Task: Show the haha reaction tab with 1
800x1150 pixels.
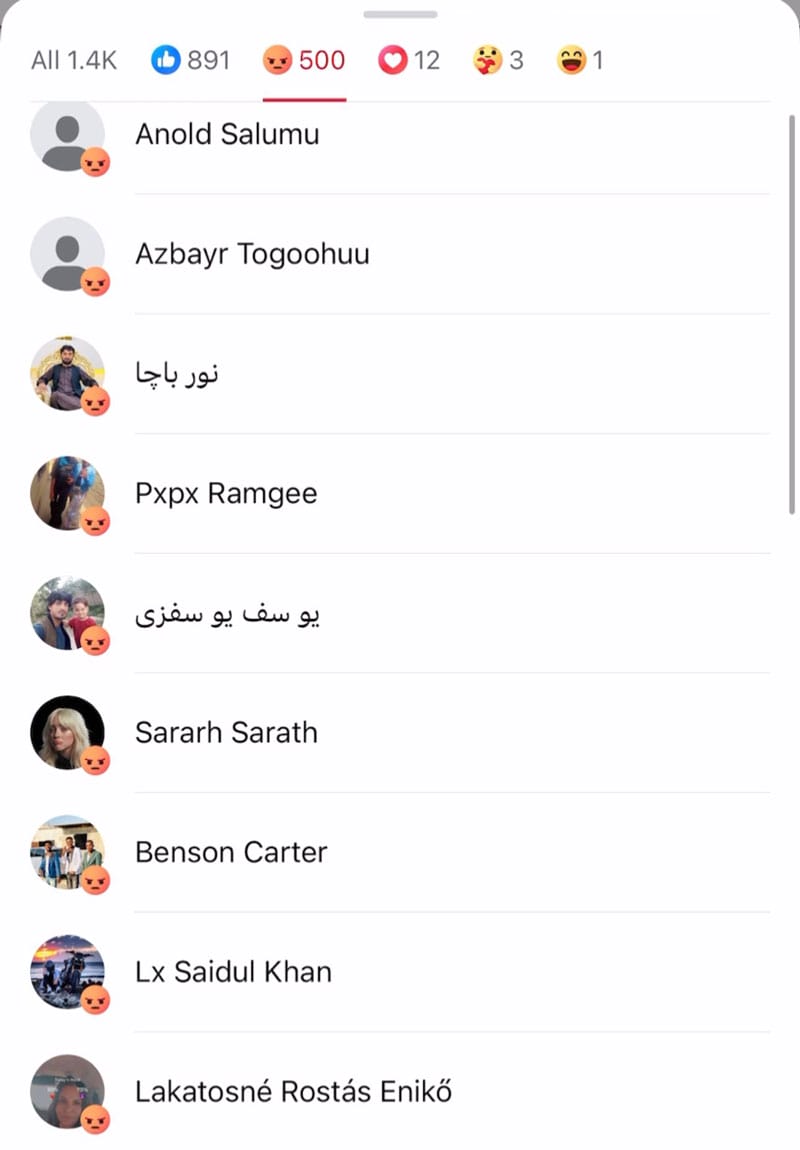Action: click(580, 60)
